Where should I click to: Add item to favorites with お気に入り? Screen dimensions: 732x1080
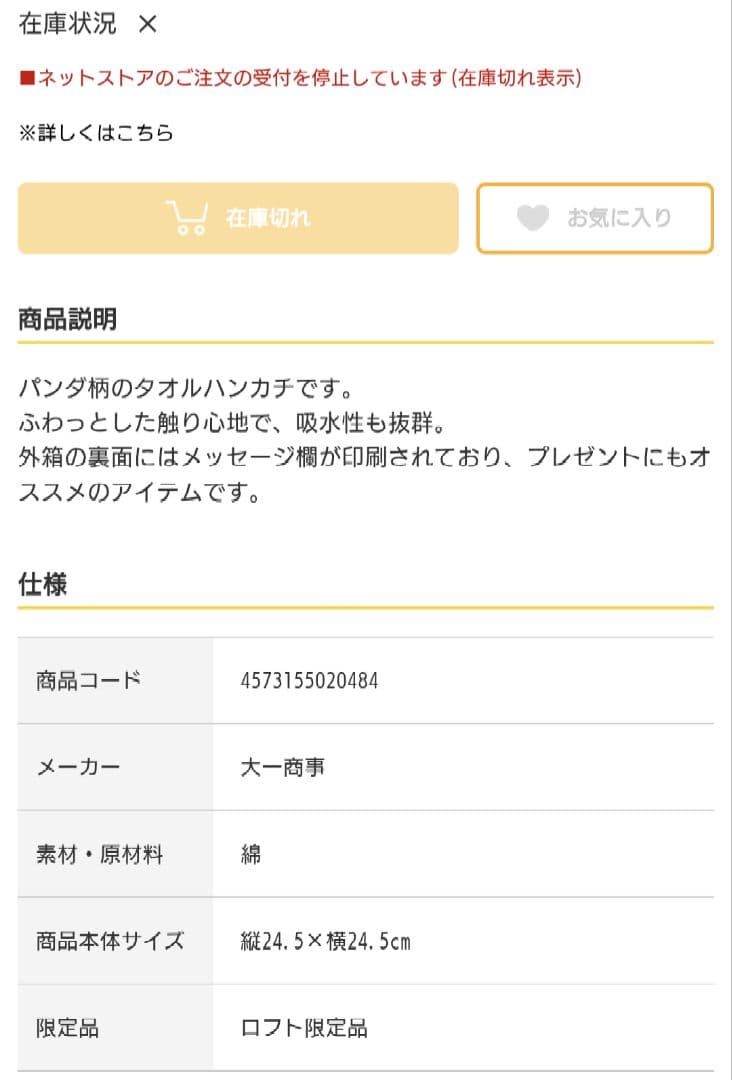(594, 218)
